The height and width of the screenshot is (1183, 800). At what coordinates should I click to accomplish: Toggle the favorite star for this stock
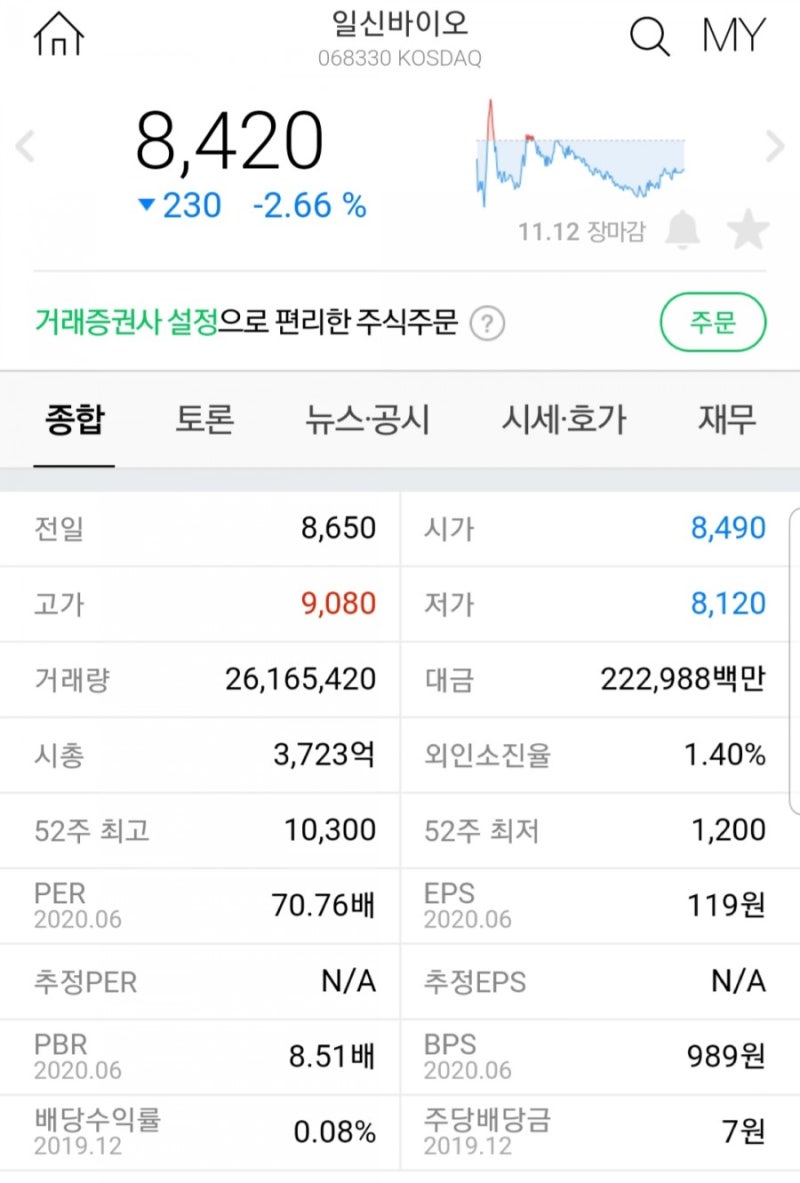tap(748, 227)
